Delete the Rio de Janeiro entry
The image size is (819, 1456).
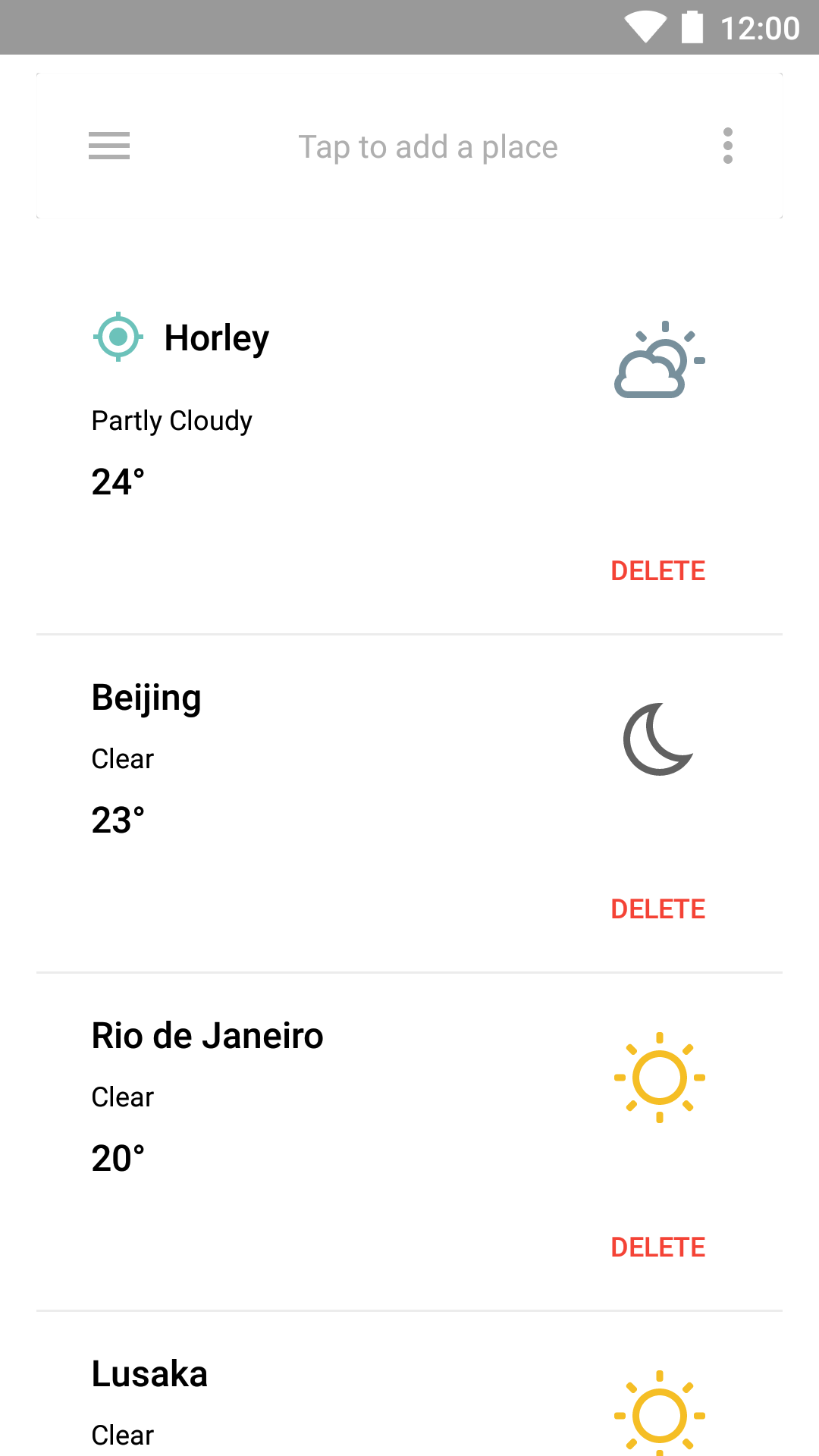coord(658,1247)
